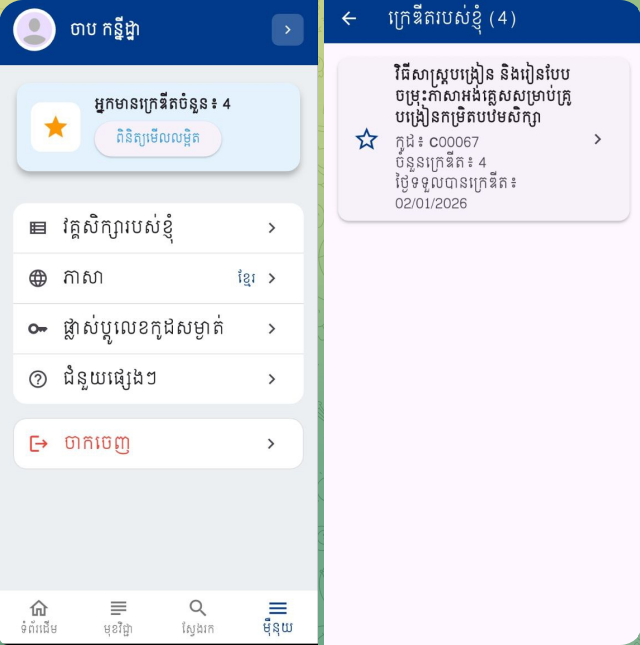
Task: Tap the ពិនិត្យមើលលម្អិត button
Action: click(158, 139)
